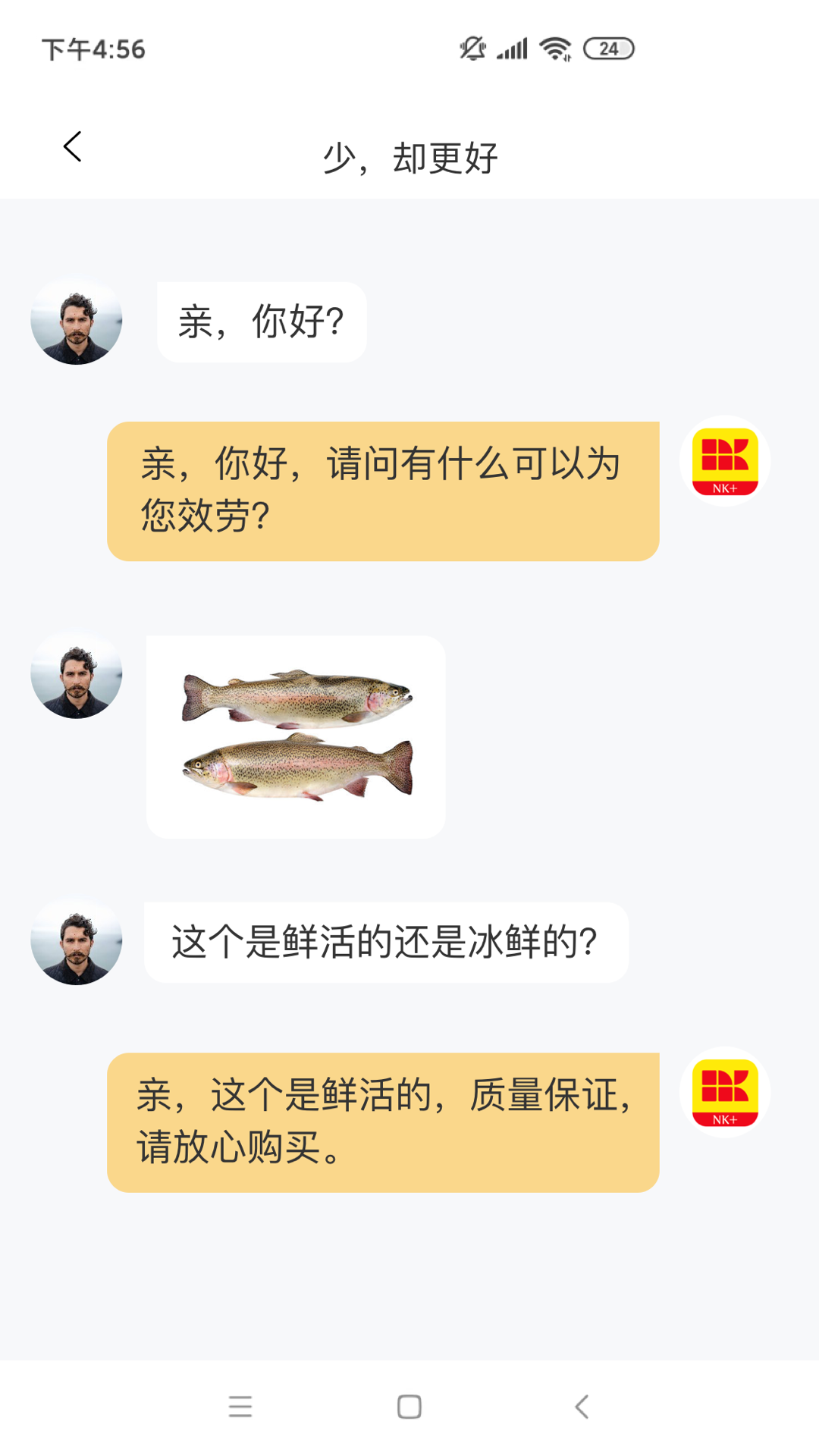Tap the time display in status bar
This screenshot has height=1456, width=819.
[x=95, y=49]
